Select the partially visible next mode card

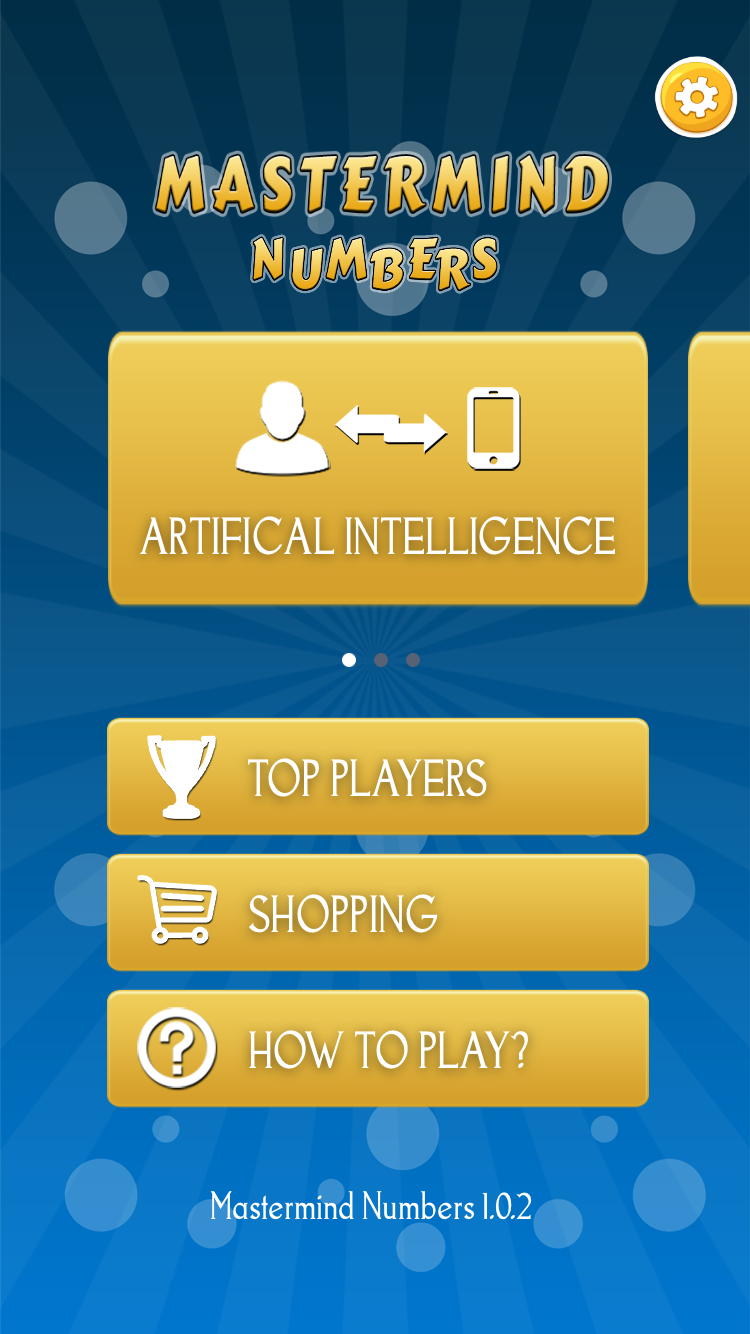coord(720,469)
